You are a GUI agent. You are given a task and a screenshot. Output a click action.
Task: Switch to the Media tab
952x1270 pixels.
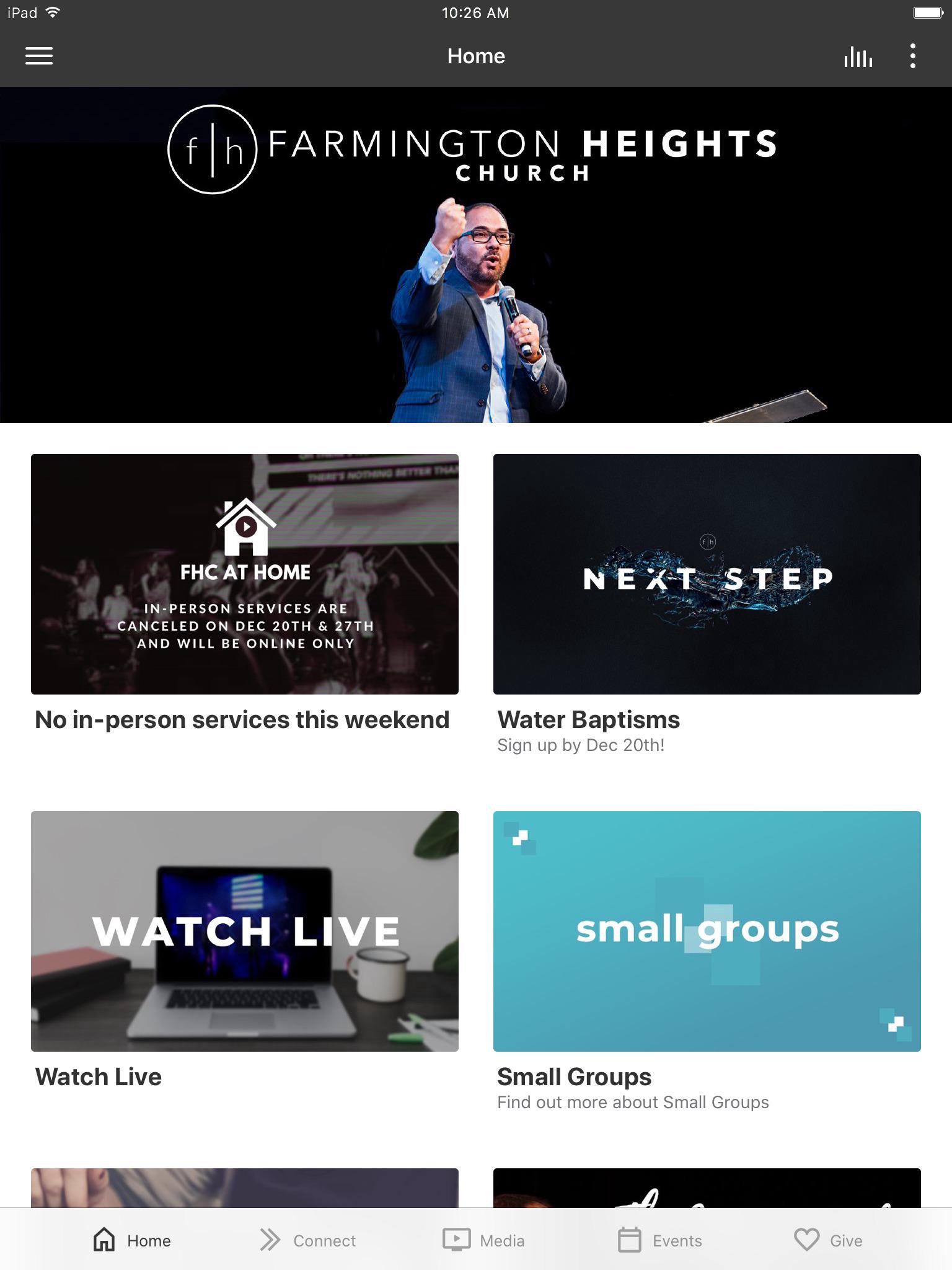(483, 1240)
